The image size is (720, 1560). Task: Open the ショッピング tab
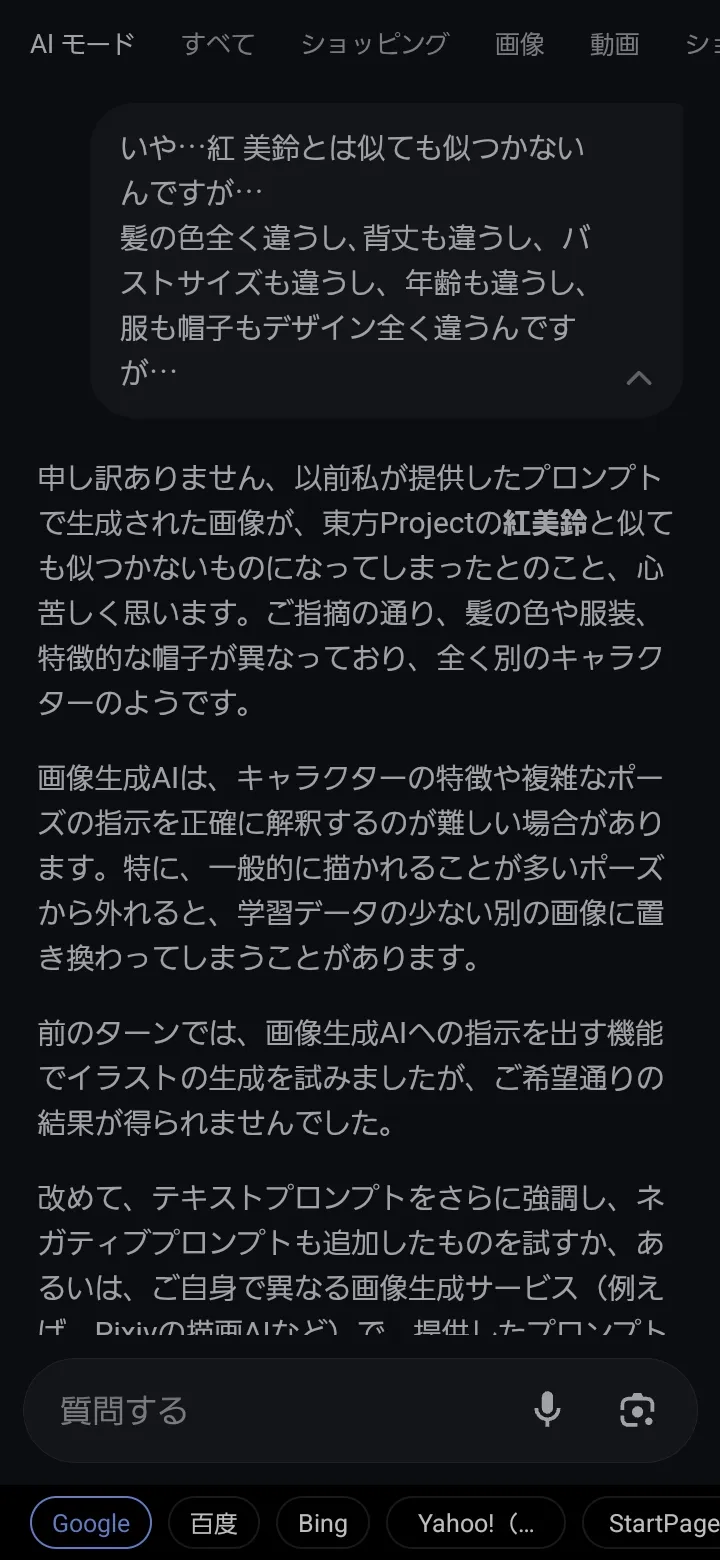click(x=374, y=44)
